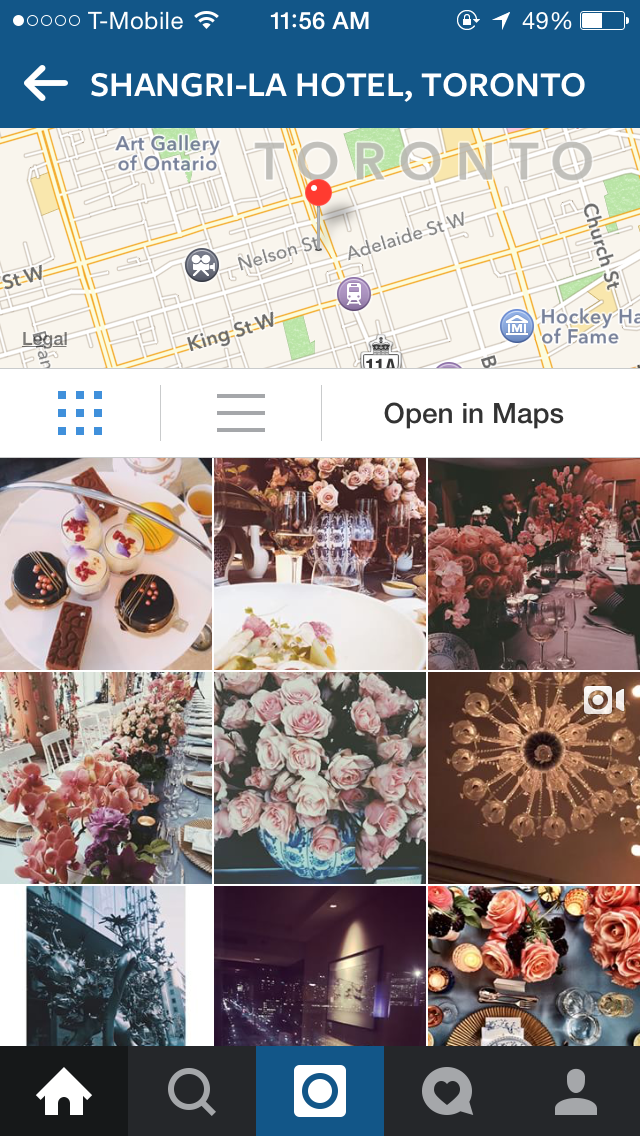Switch to list view of photos
This screenshot has height=1136, width=640.
tap(241, 413)
